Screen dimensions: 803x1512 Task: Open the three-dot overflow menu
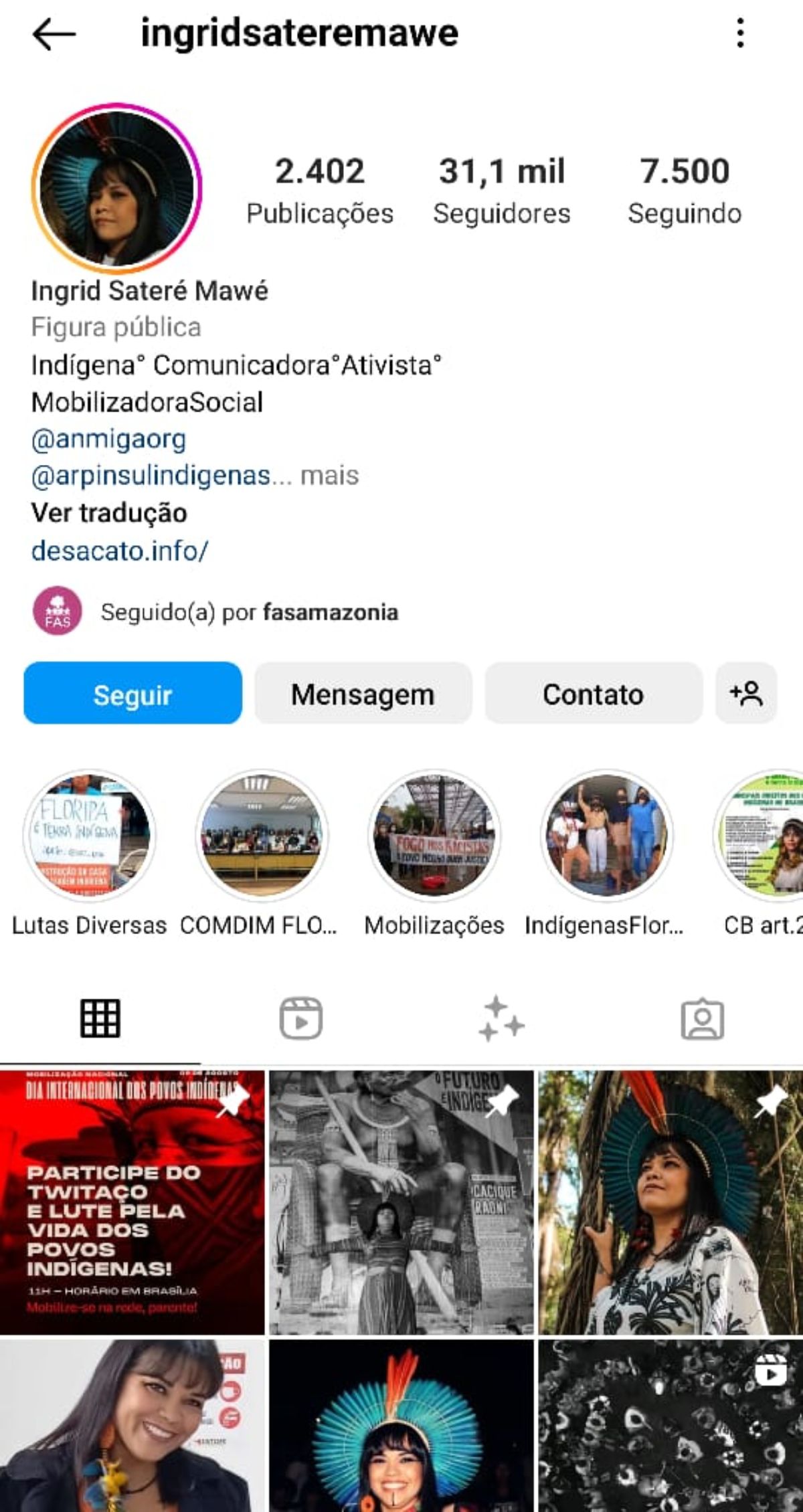point(740,33)
